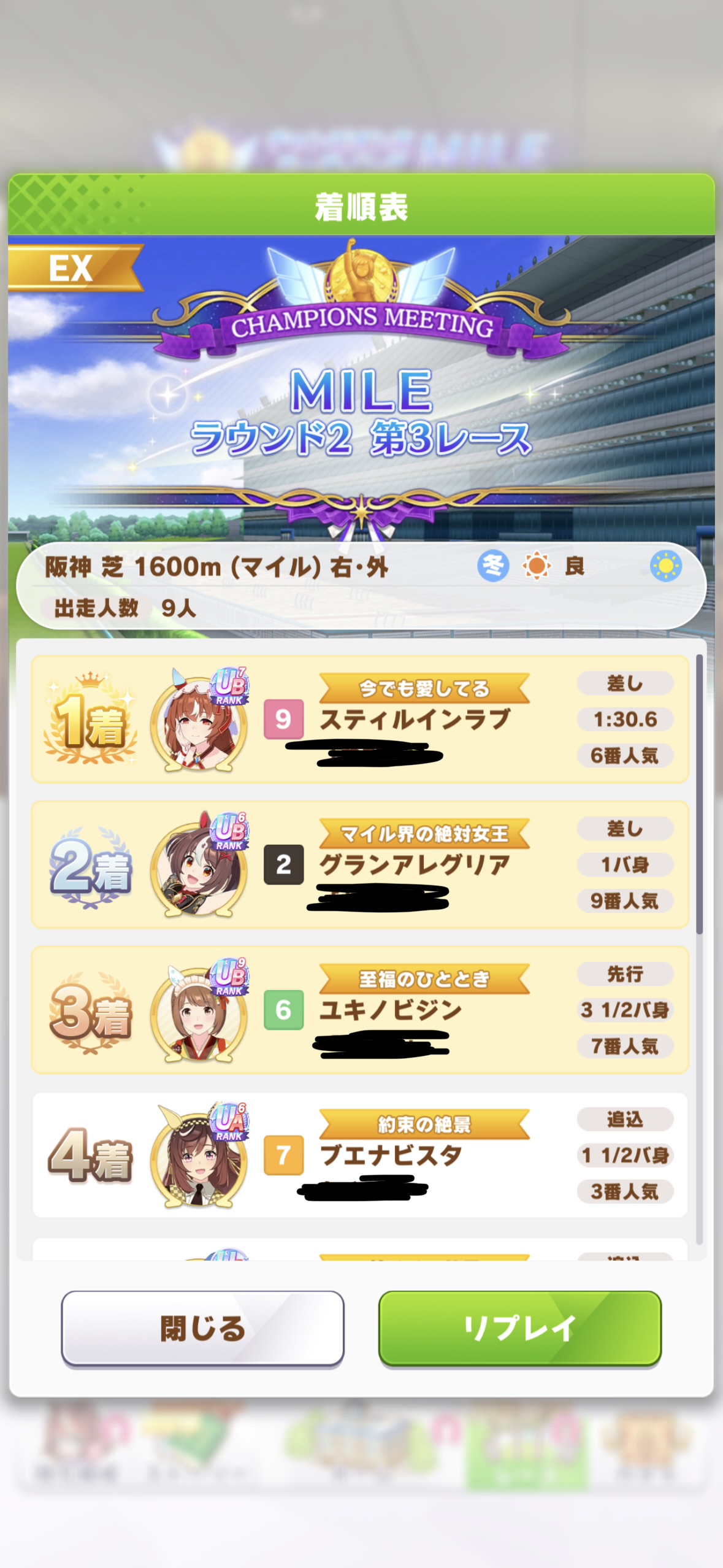Open 1st place スティルインラブ result row

[360, 719]
